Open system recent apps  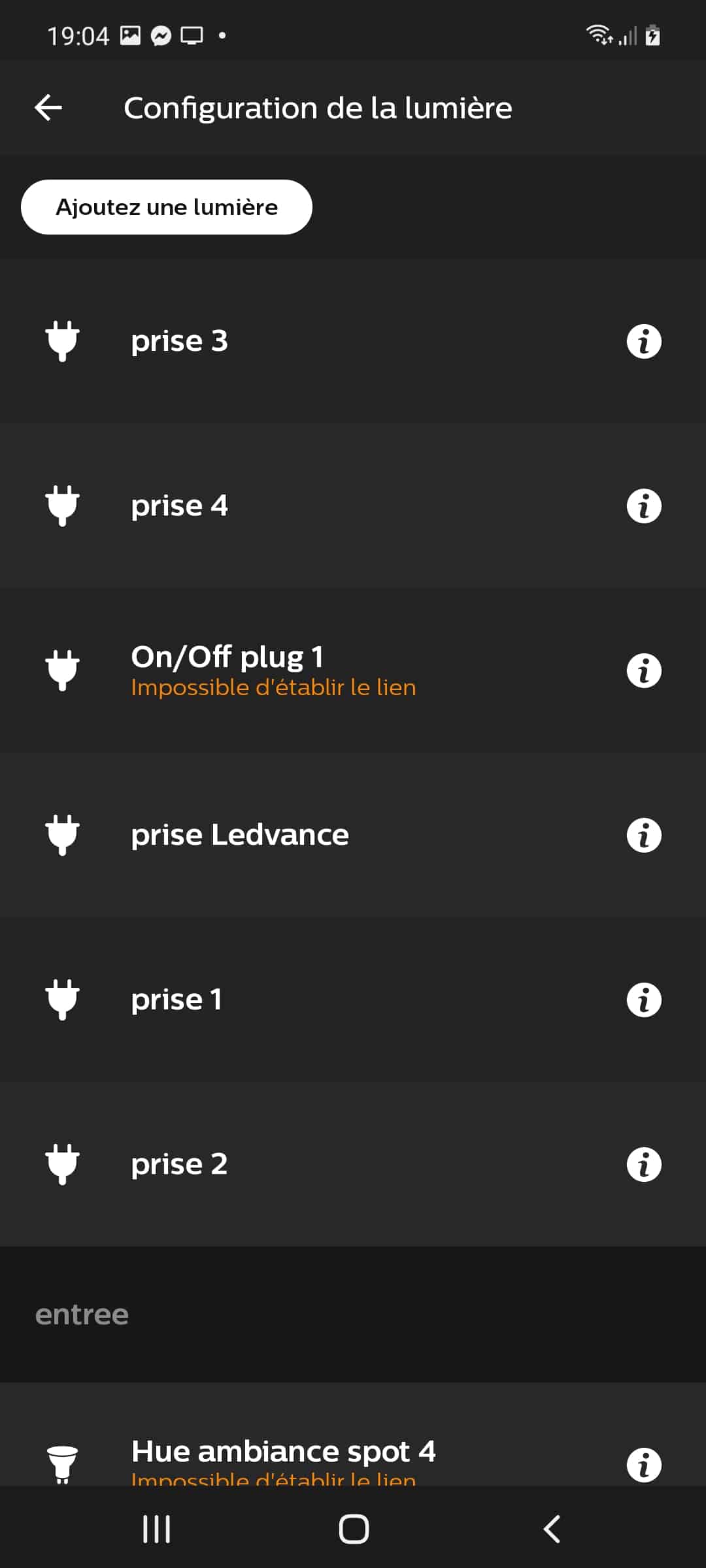pyautogui.click(x=157, y=1529)
